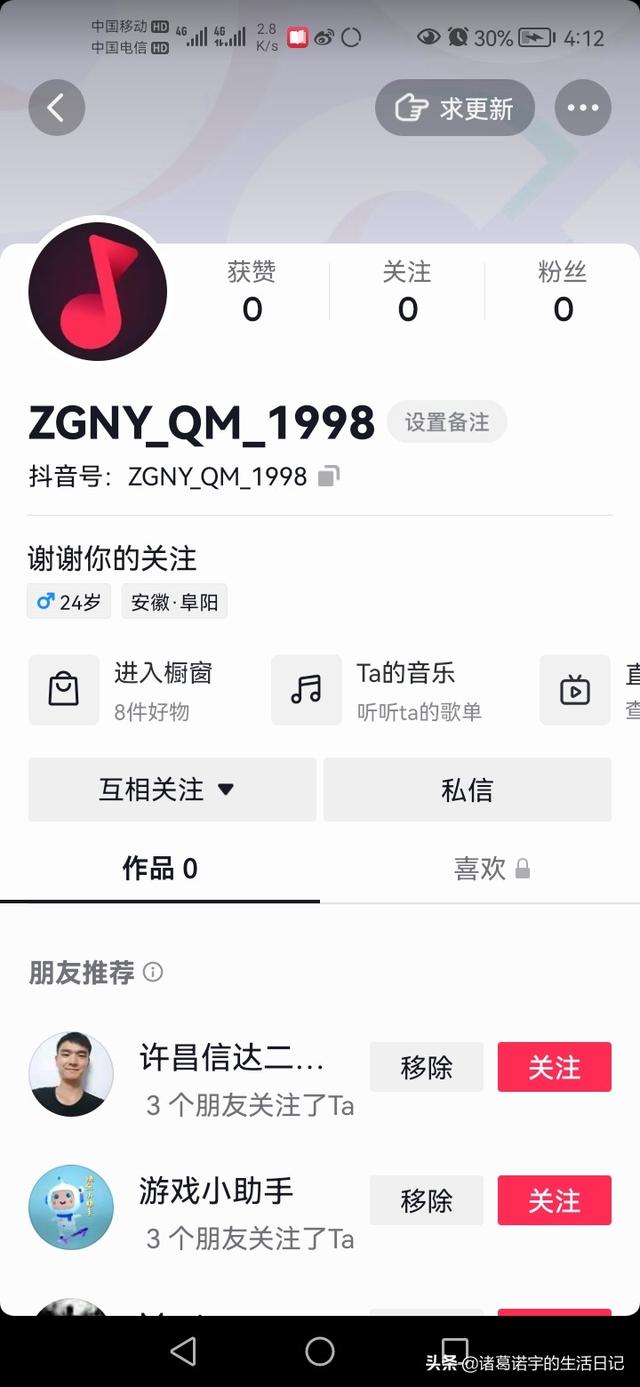Follow 许昌信达二… with 关注 button
Image resolution: width=640 pixels, height=1387 pixels.
point(555,1067)
